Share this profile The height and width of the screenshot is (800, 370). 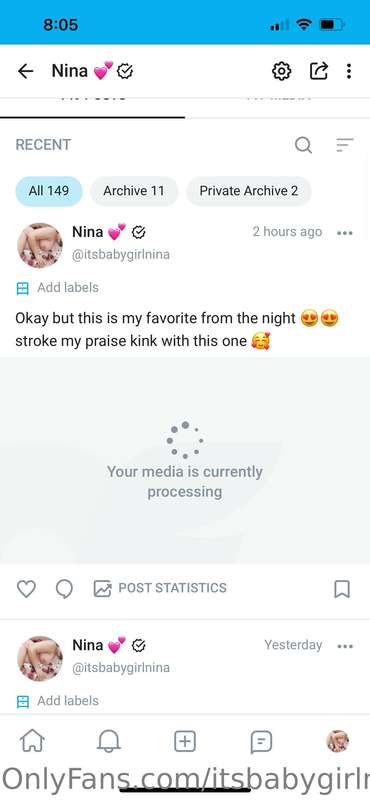318,71
